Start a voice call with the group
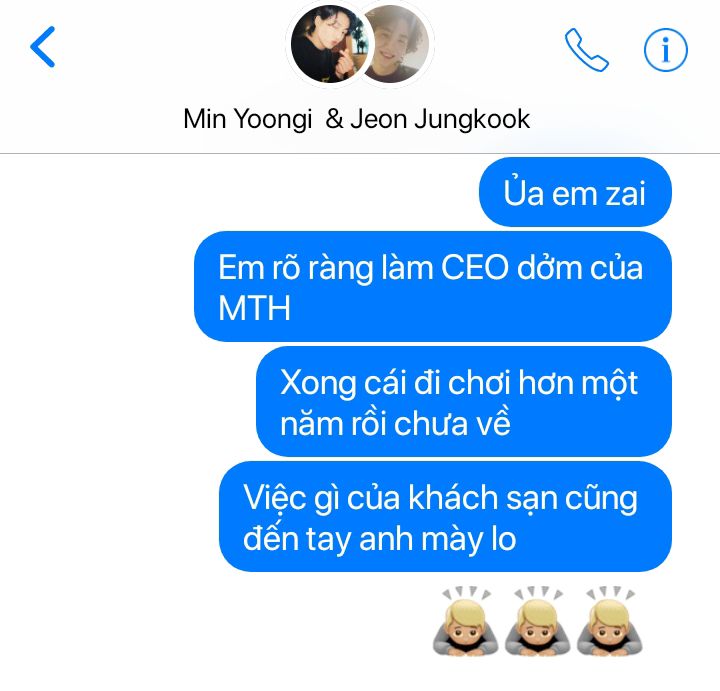Viewport: 720px width, 691px height. click(x=586, y=49)
